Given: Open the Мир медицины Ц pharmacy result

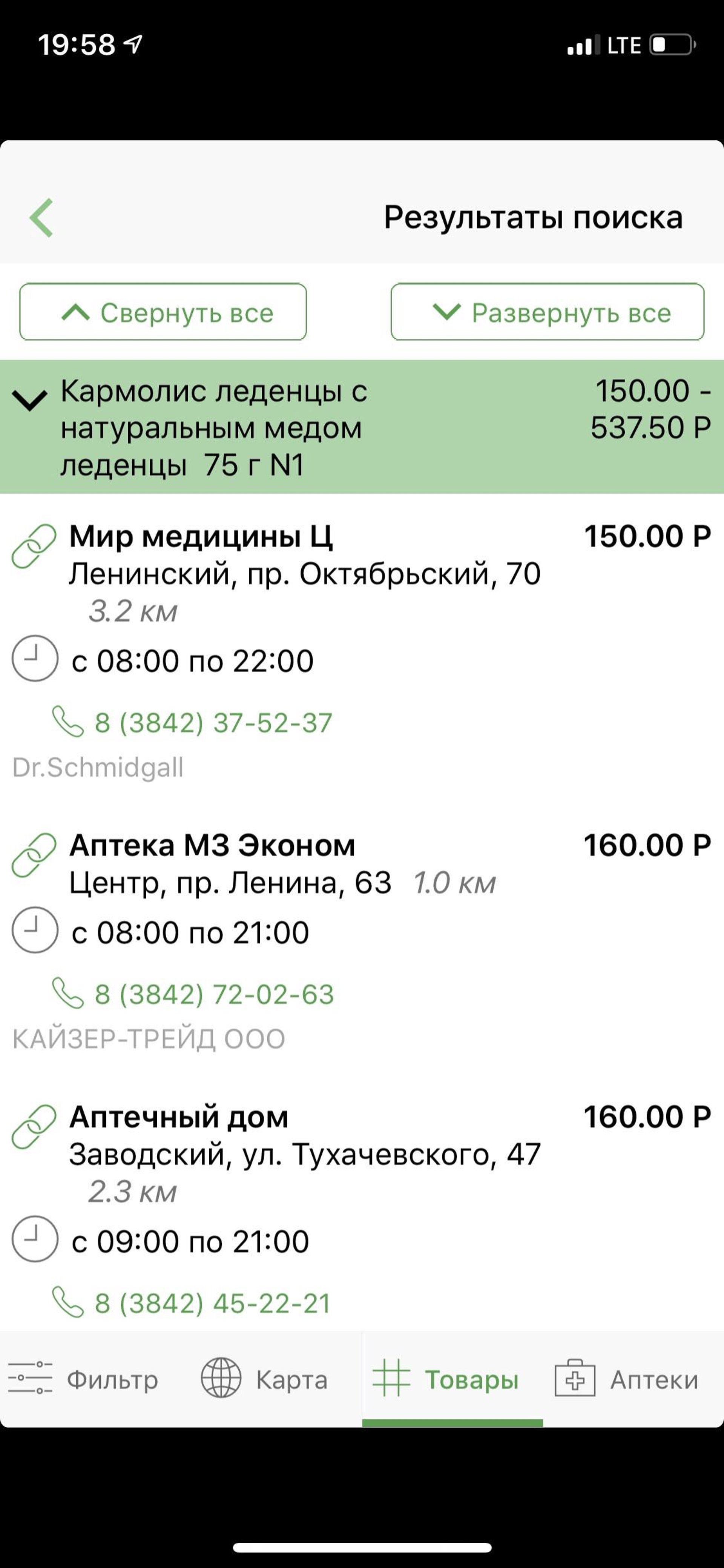Looking at the screenshot, I should point(201,537).
